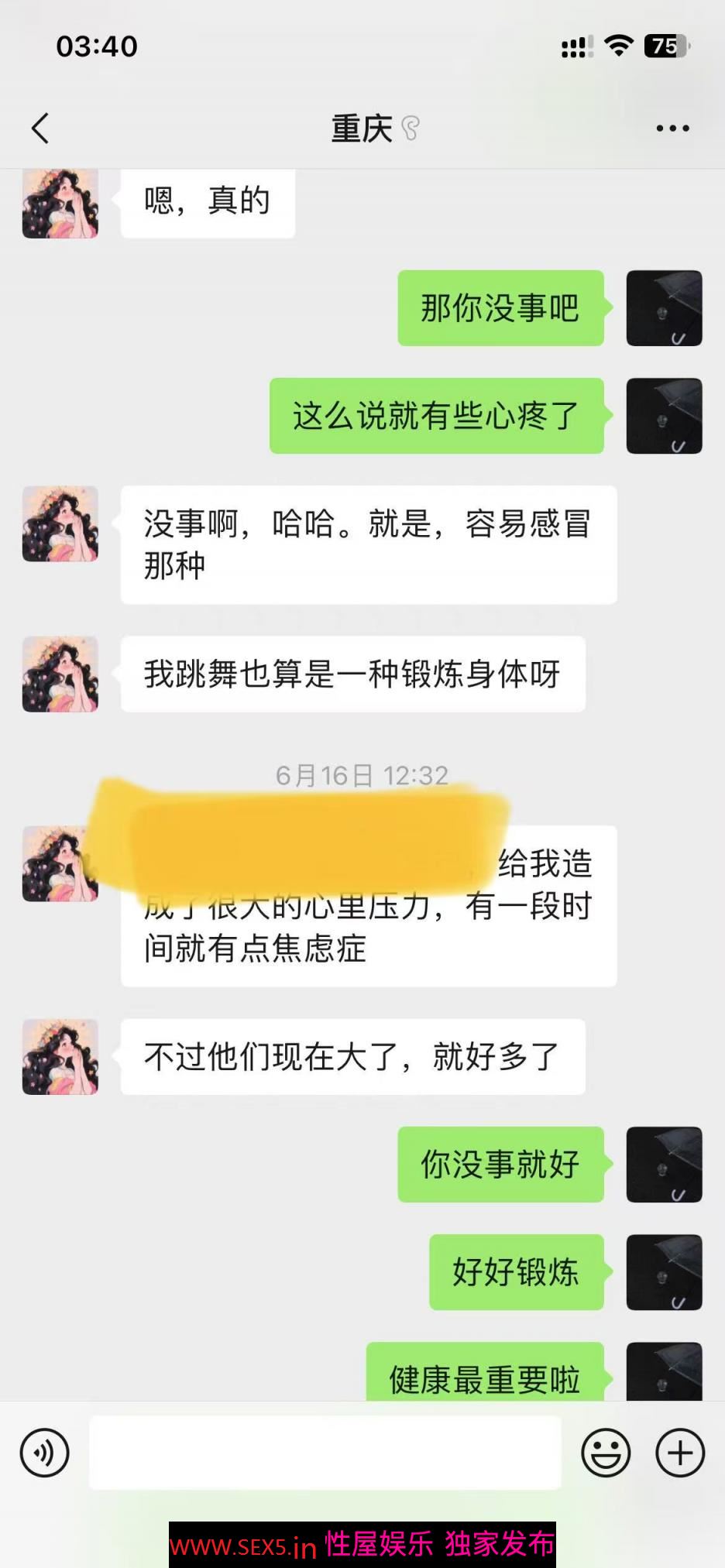Open contact avatar beside "嗯，真的"

click(60, 203)
